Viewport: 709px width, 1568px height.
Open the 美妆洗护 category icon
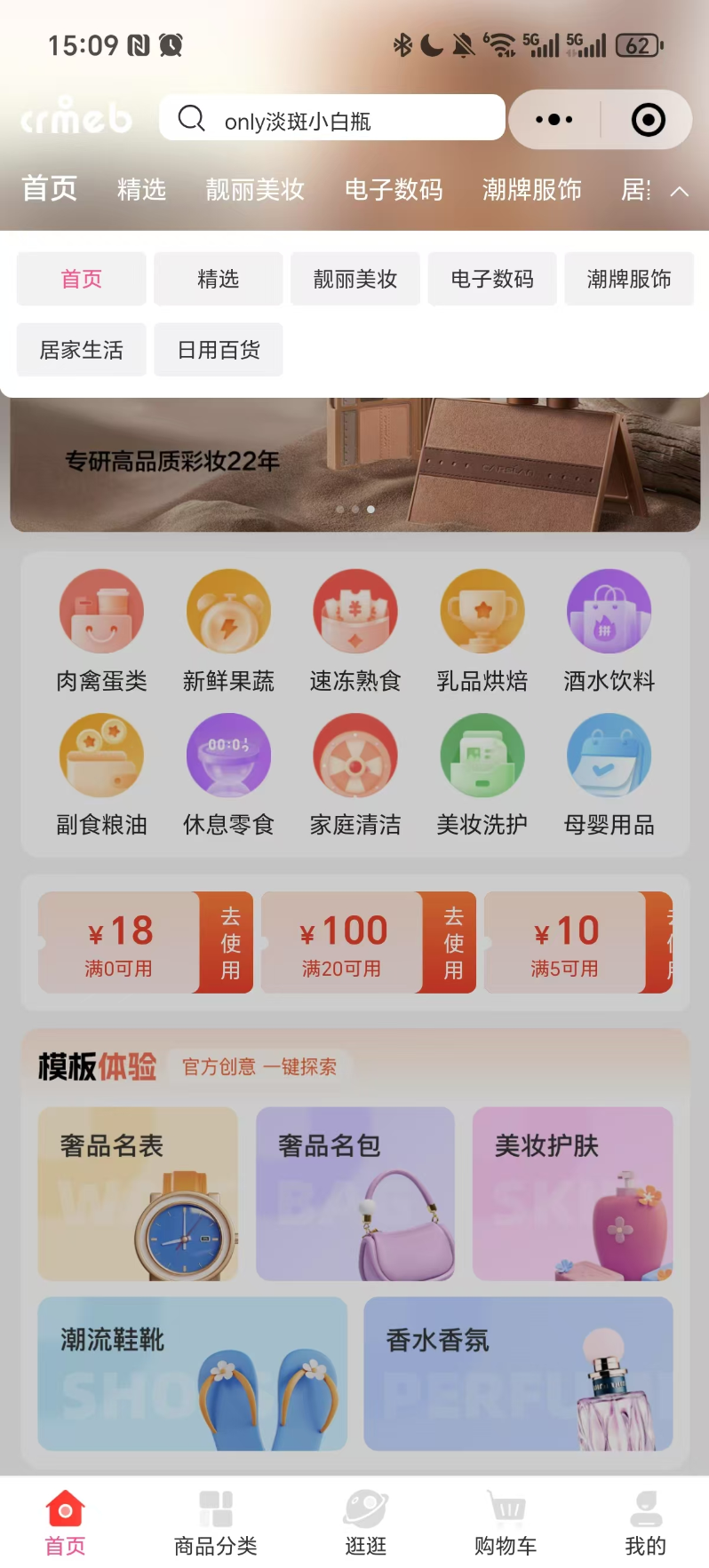coord(482,755)
